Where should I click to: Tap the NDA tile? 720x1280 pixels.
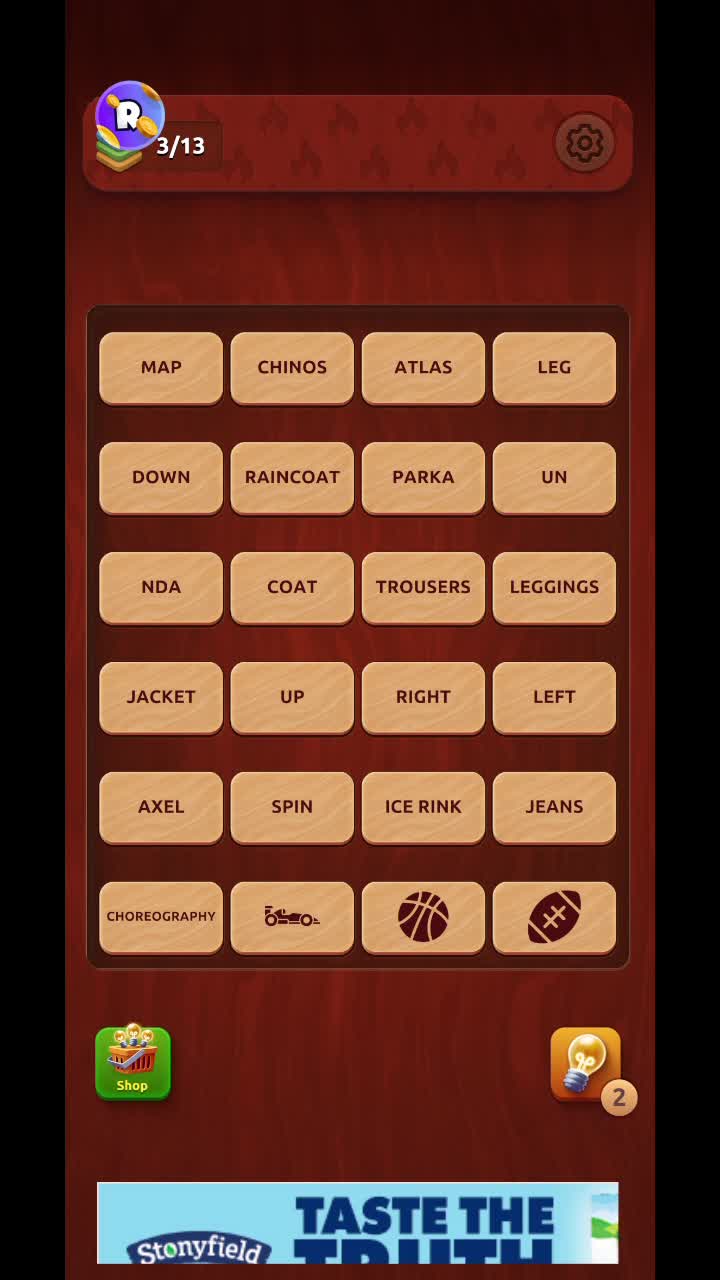161,588
